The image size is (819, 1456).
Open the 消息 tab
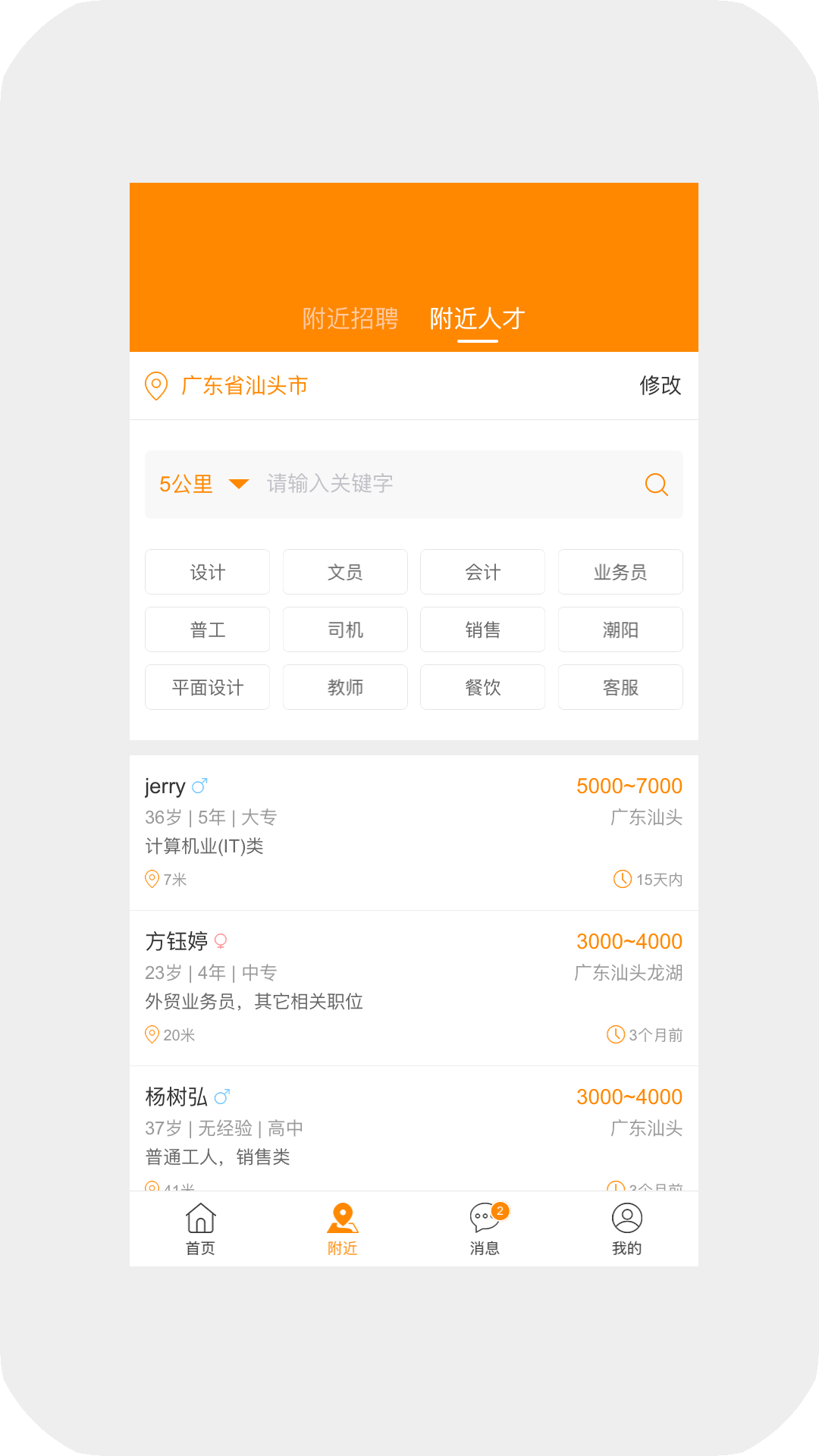[485, 1228]
